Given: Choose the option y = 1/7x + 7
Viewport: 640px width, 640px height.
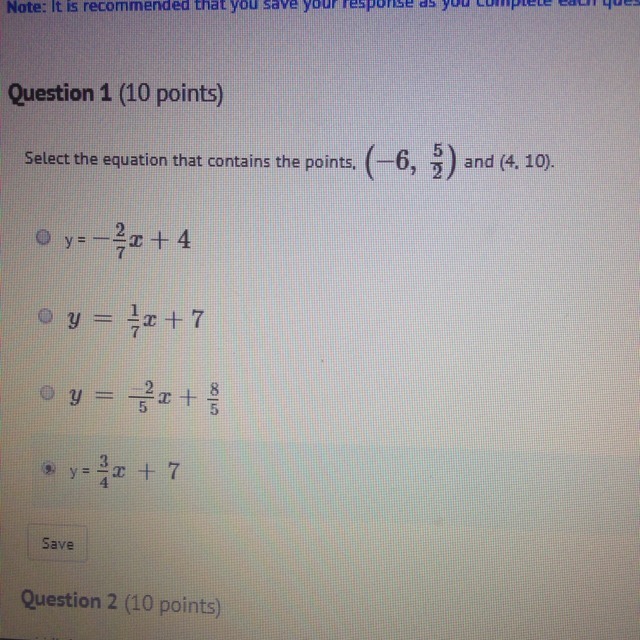Looking at the screenshot, I should 45,315.
